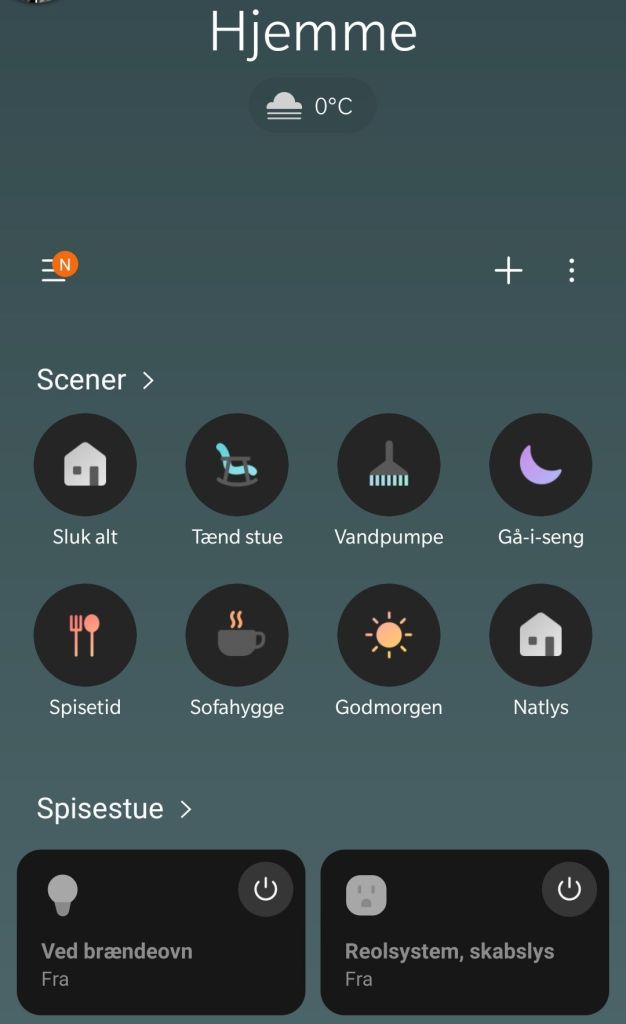Expand the Scener section

[96, 380]
